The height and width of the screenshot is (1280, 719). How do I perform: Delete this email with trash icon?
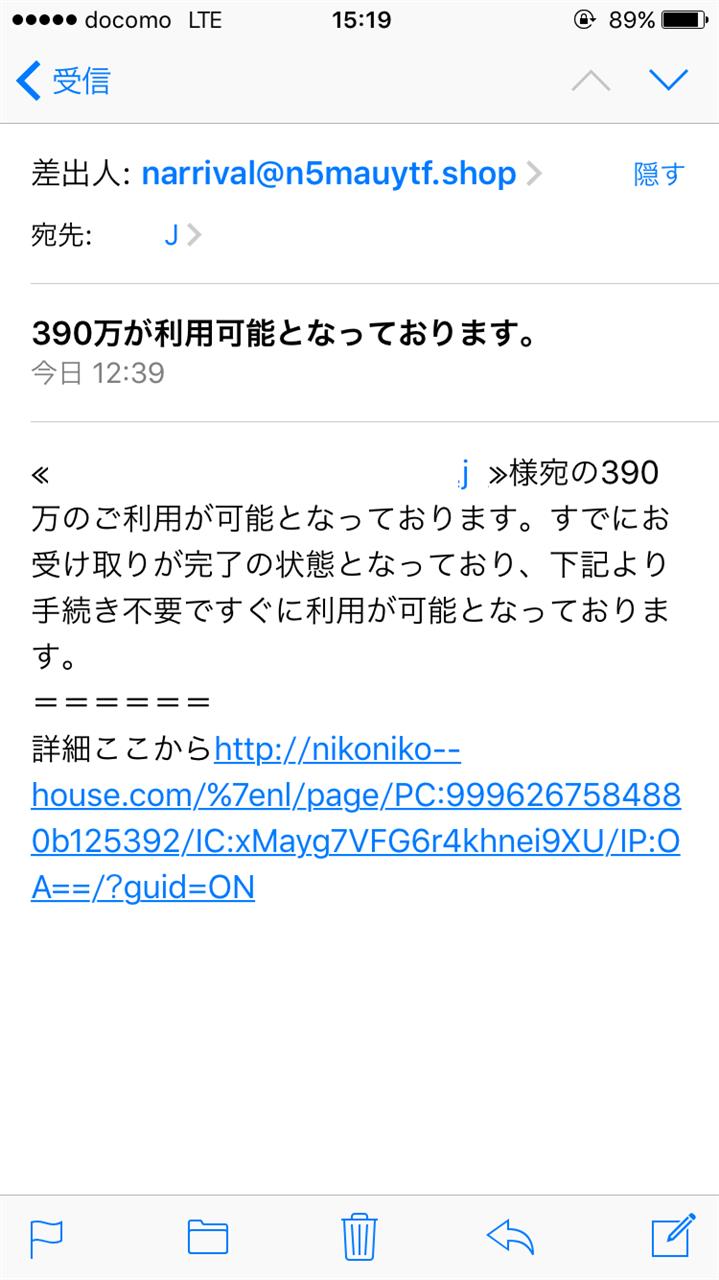(359, 1236)
